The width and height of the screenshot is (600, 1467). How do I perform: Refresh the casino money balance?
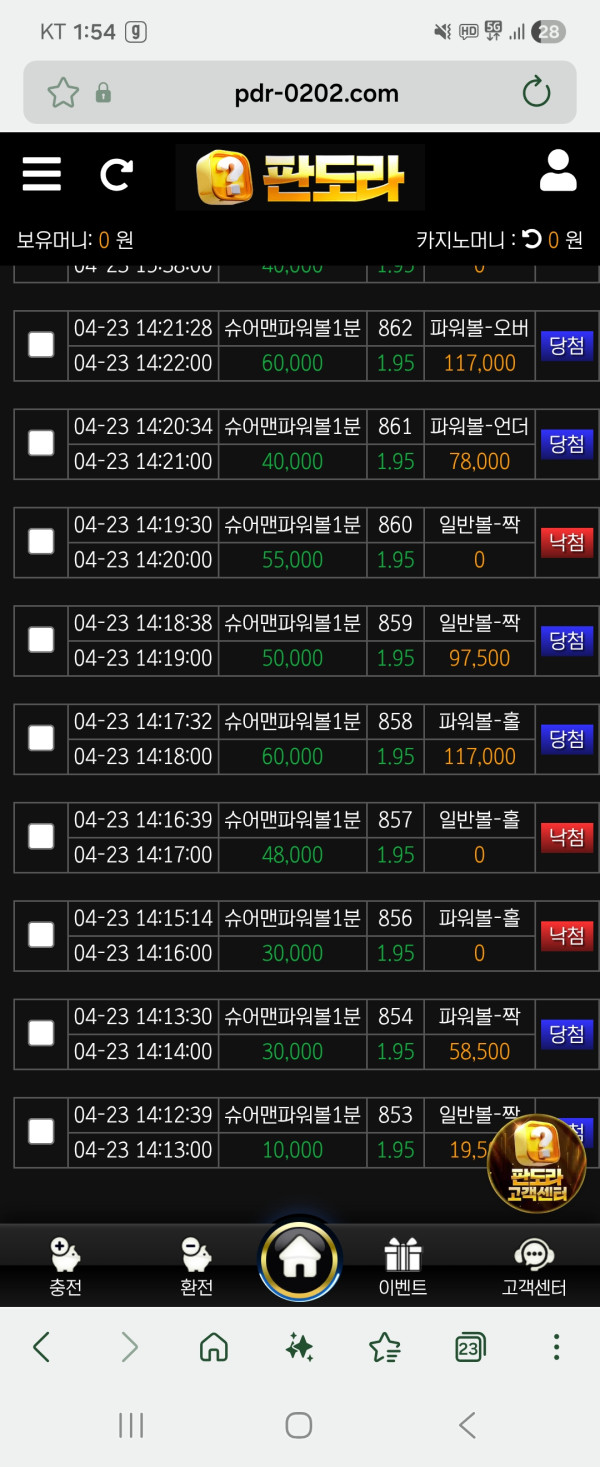(x=532, y=239)
